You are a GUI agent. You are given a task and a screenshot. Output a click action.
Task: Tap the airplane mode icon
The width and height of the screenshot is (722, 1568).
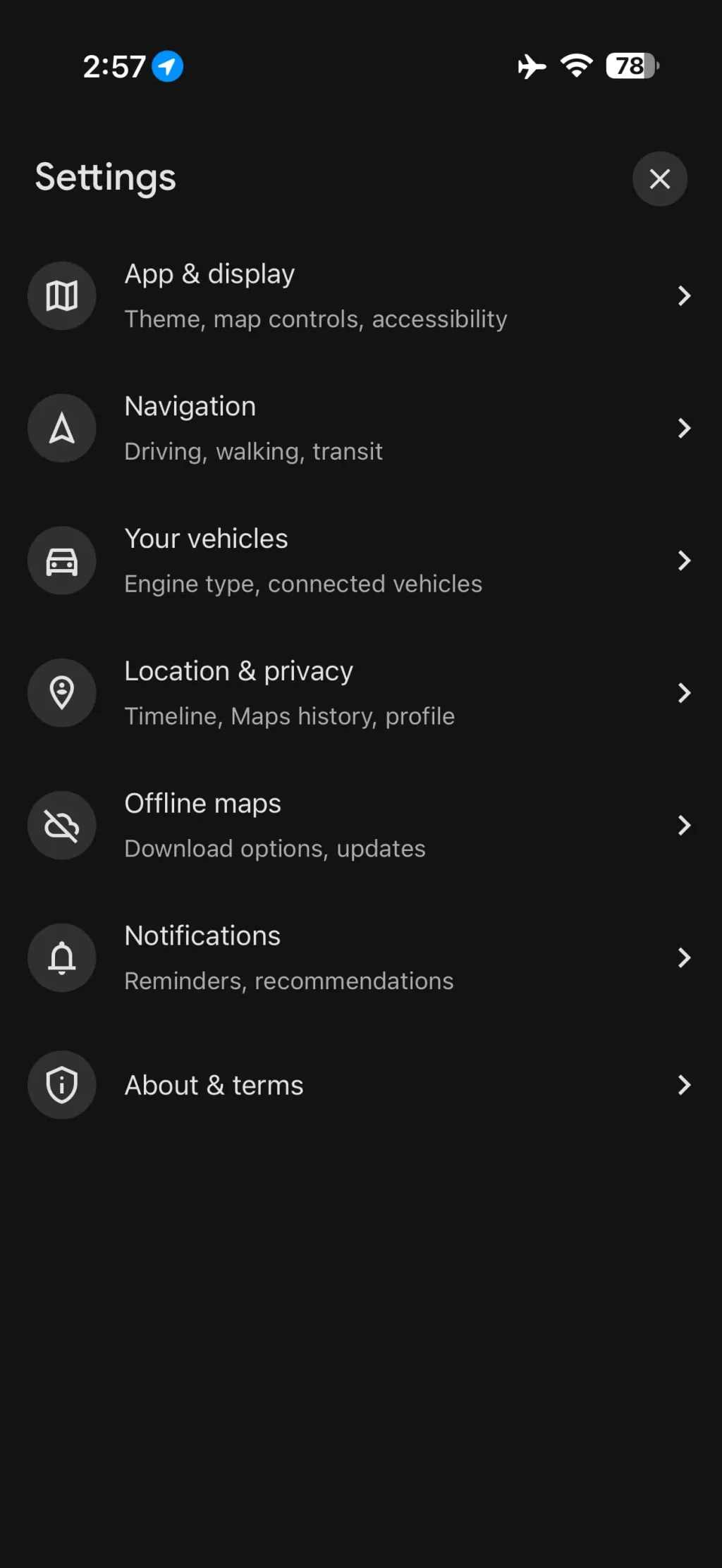[532, 66]
